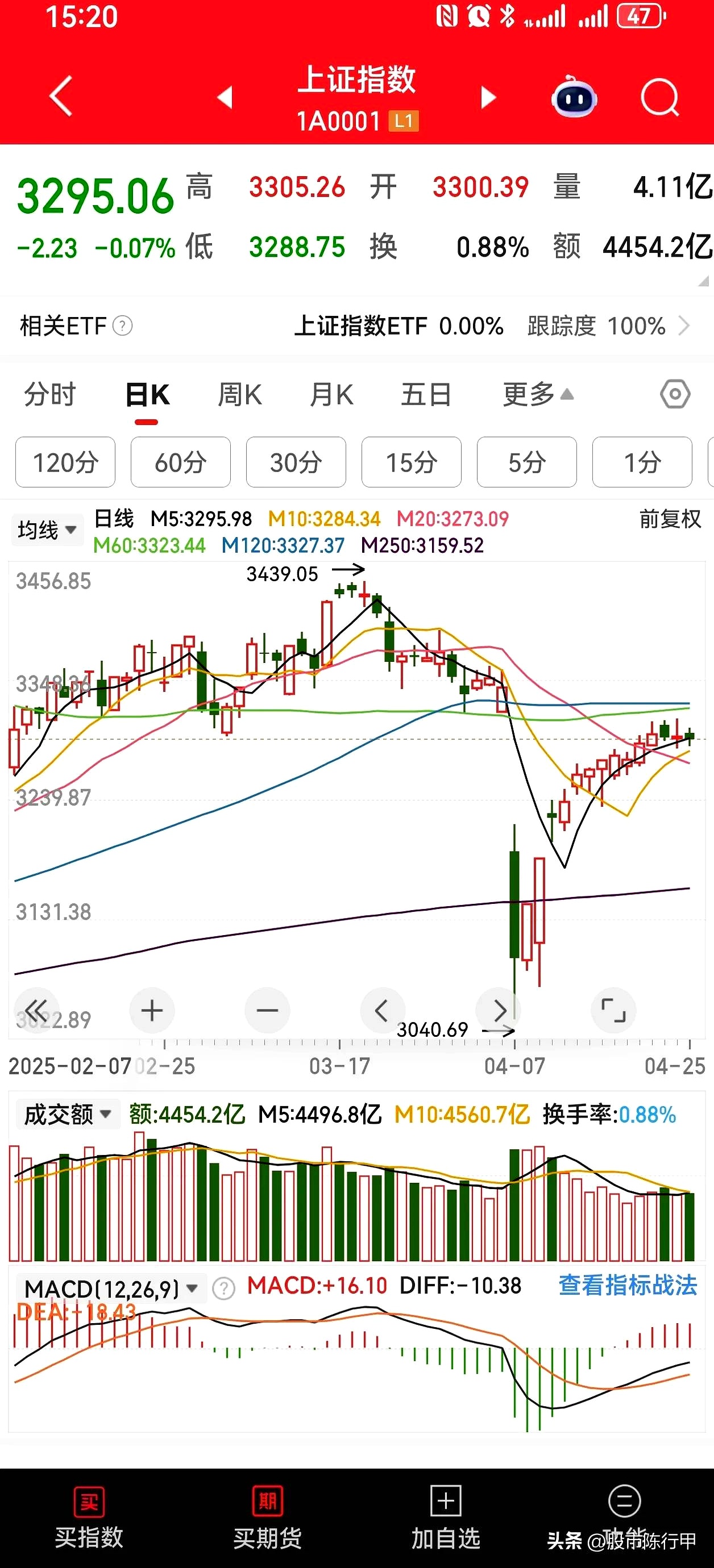
Task: Switch to the next index arrow
Action: (488, 97)
